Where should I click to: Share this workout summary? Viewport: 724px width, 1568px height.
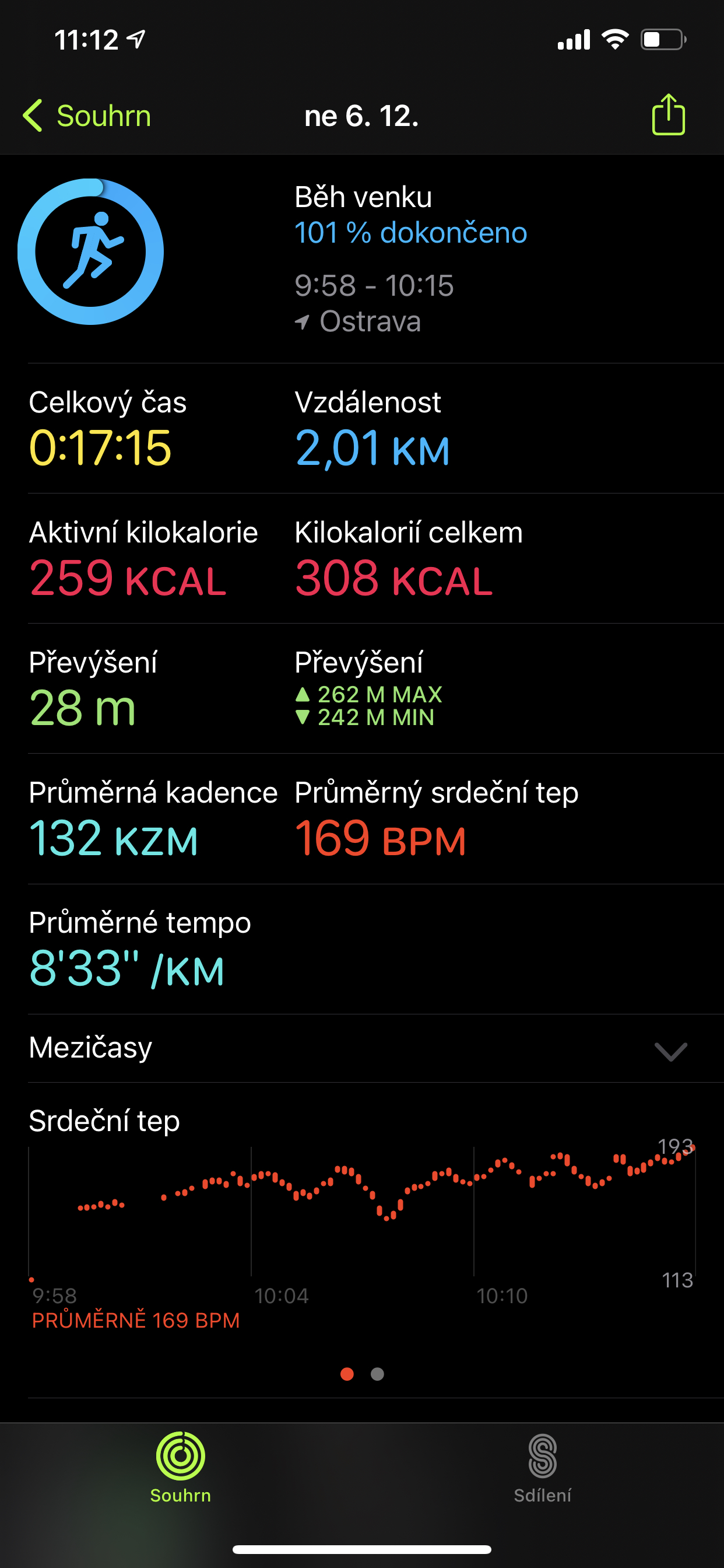point(668,114)
